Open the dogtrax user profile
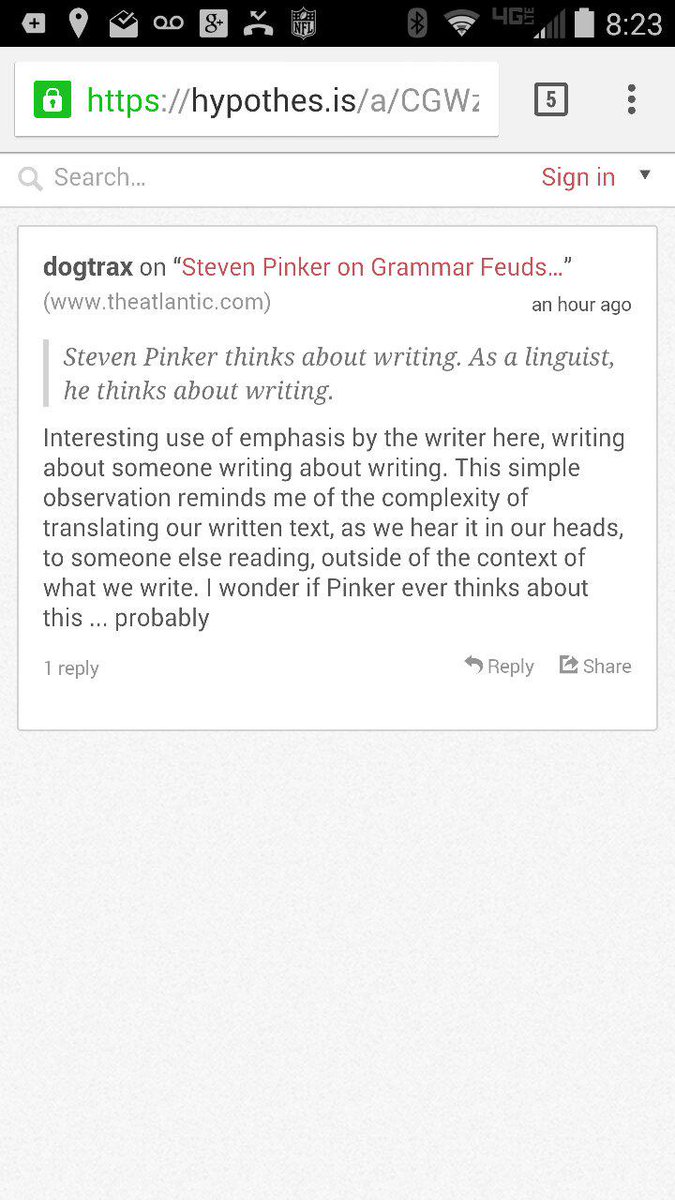This screenshot has height=1200, width=675. click(88, 268)
